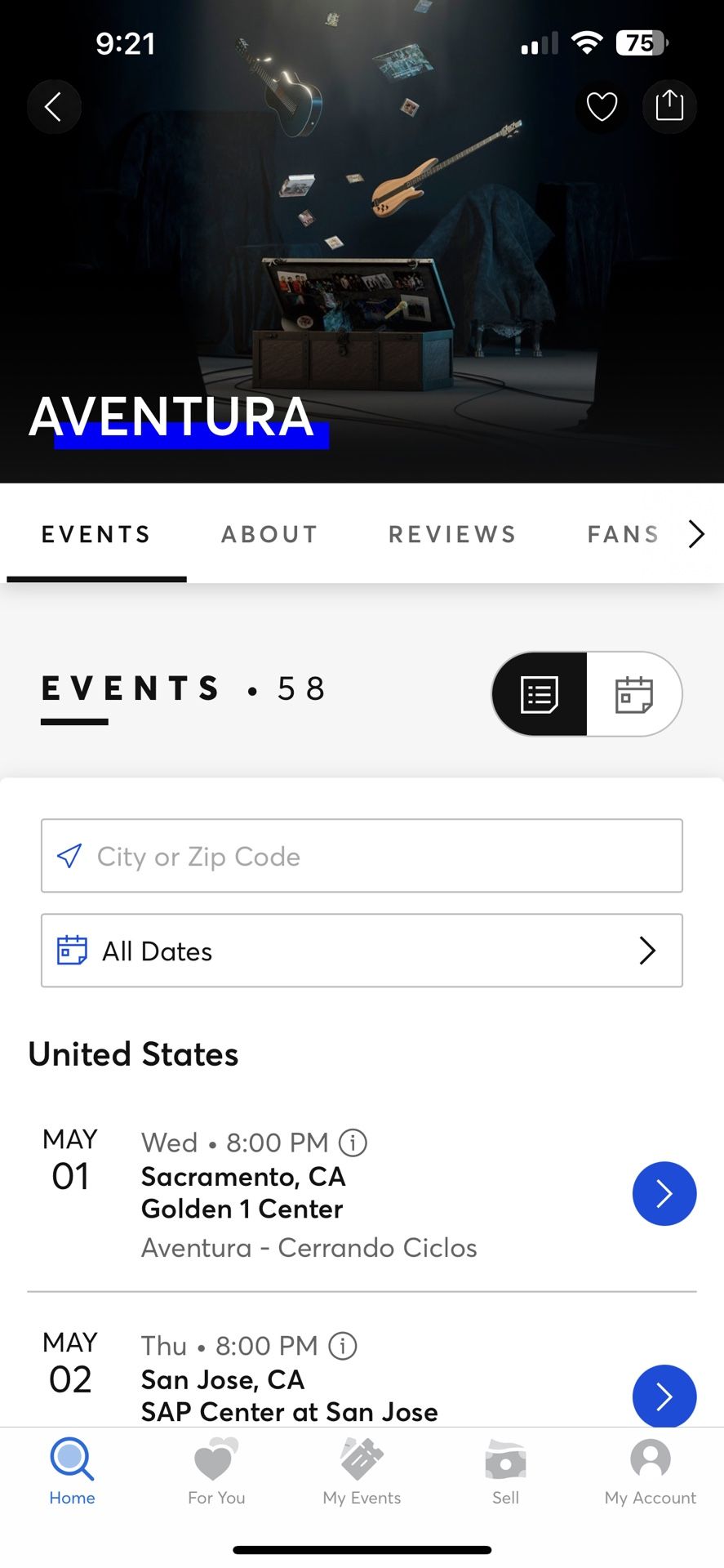View info for the Thu 8:00 PM showtime
Image resolution: width=724 pixels, height=1568 pixels.
pyautogui.click(x=343, y=1345)
